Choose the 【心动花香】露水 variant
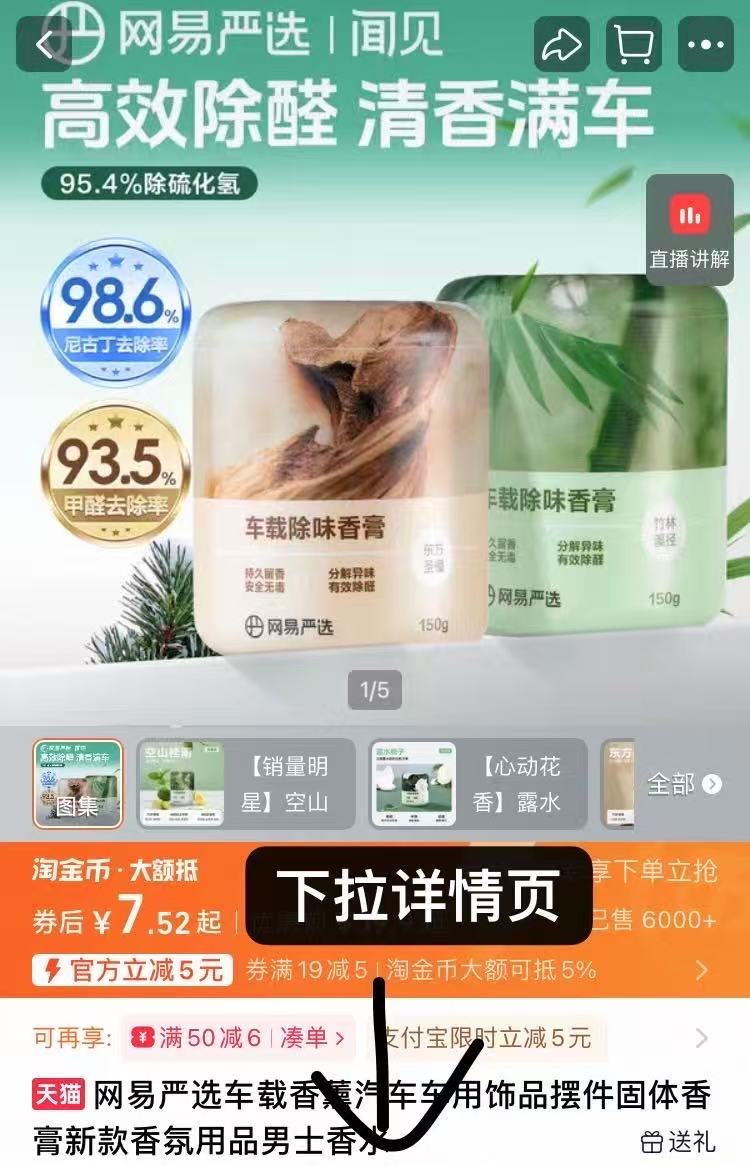This screenshot has width=750, height=1166. pyautogui.click(x=478, y=784)
